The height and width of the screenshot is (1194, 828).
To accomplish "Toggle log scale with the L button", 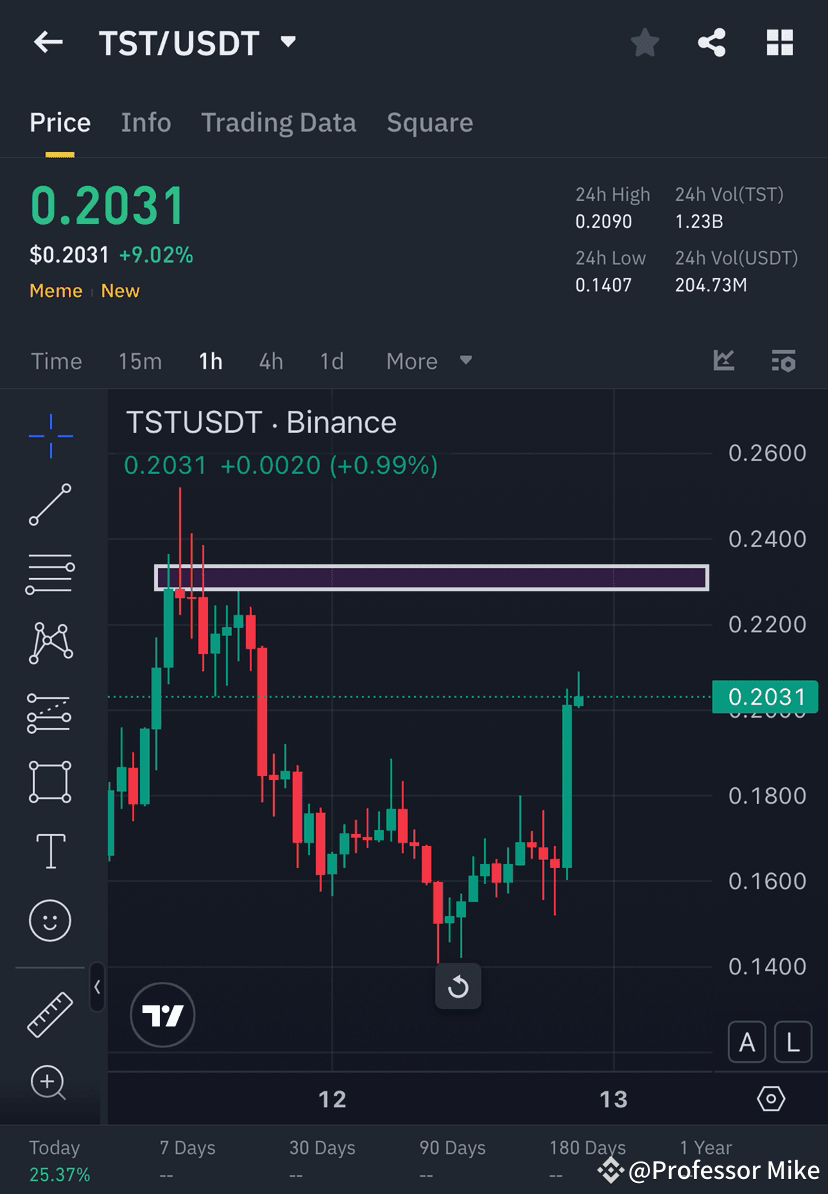I will coord(792,1042).
